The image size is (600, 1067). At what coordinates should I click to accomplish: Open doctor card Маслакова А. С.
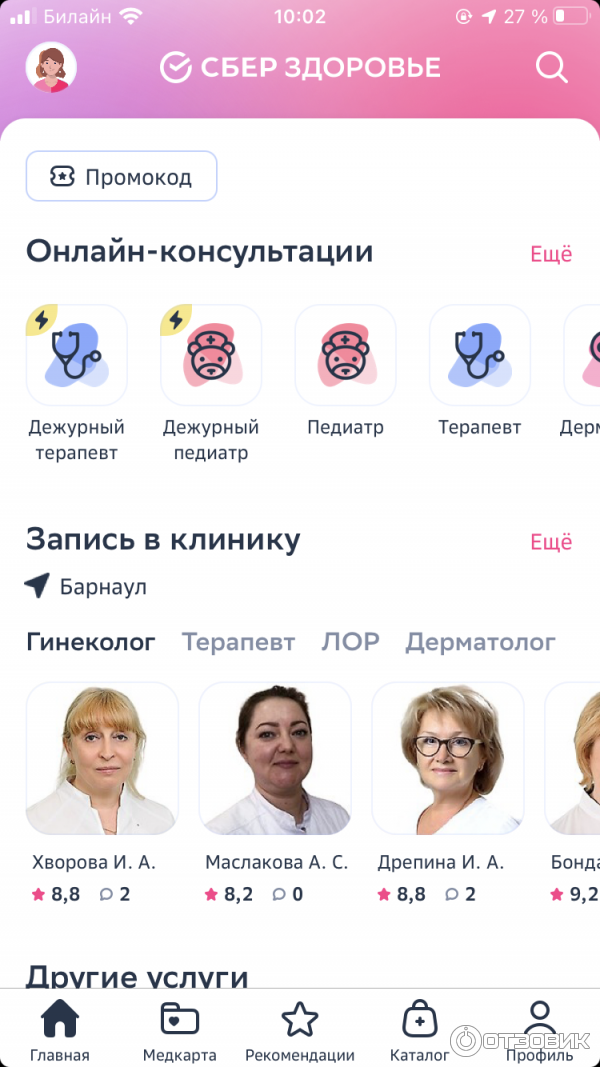coord(275,793)
